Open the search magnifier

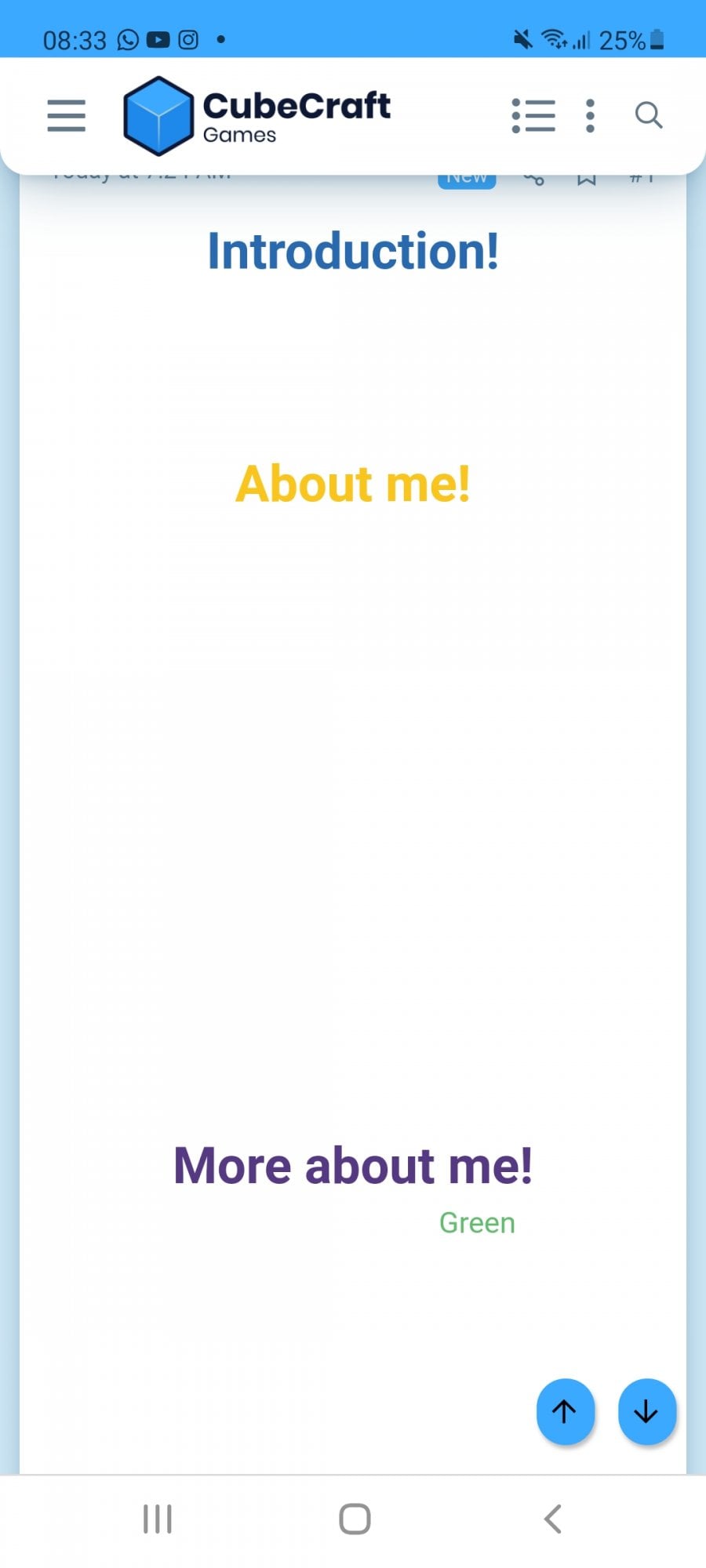tap(649, 115)
